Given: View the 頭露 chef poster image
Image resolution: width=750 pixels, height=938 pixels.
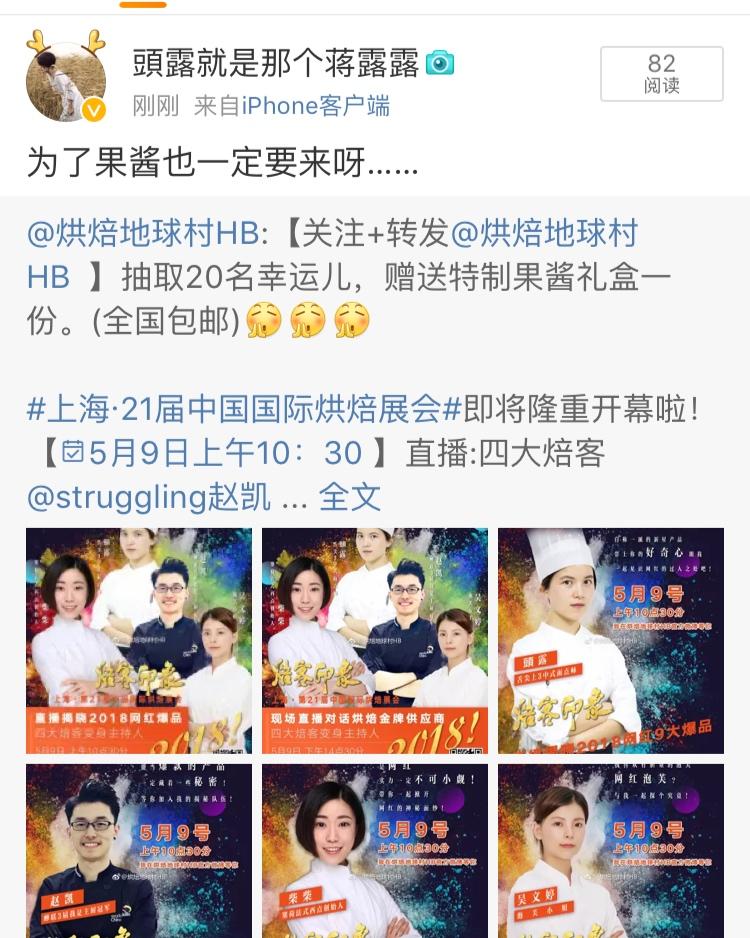Looking at the screenshot, I should point(611,640).
